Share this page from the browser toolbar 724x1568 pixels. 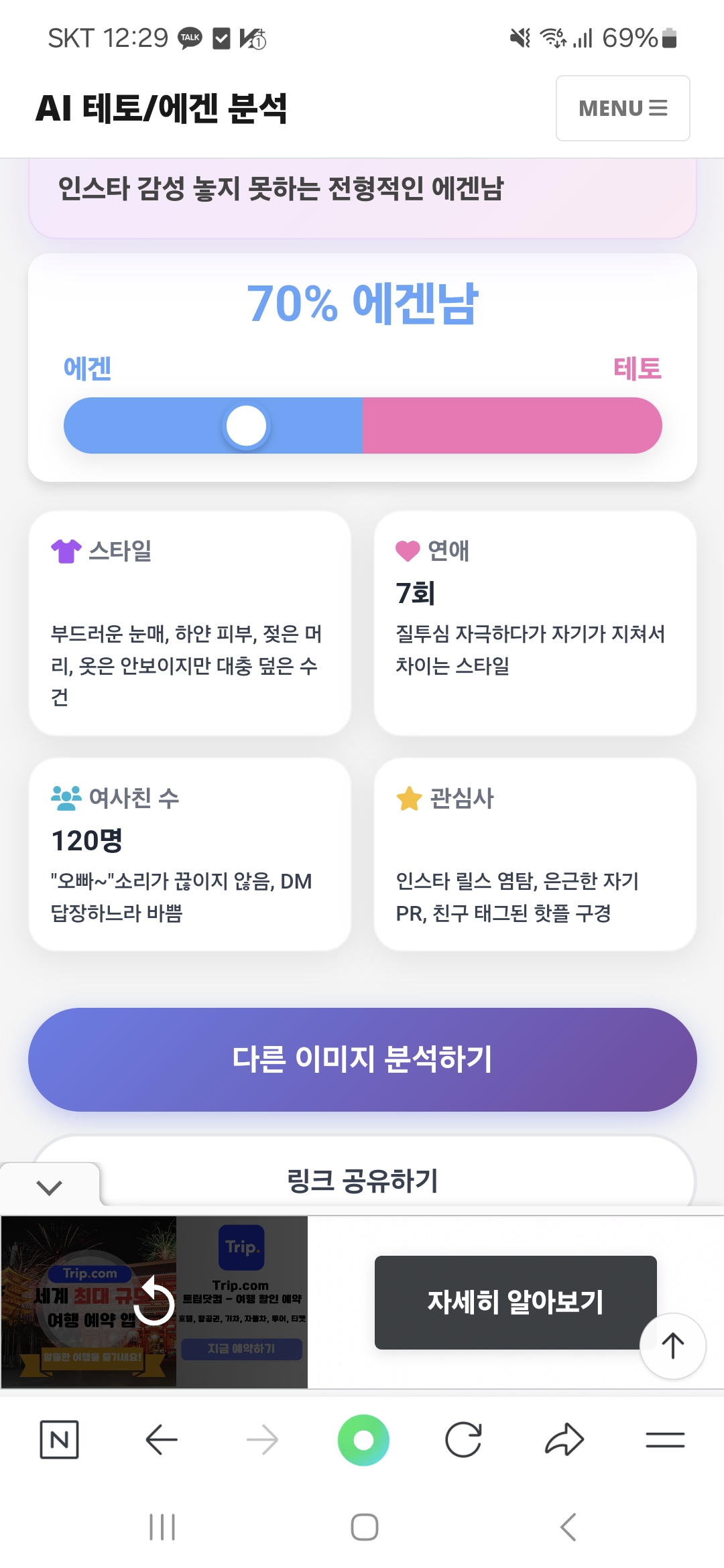(564, 1439)
